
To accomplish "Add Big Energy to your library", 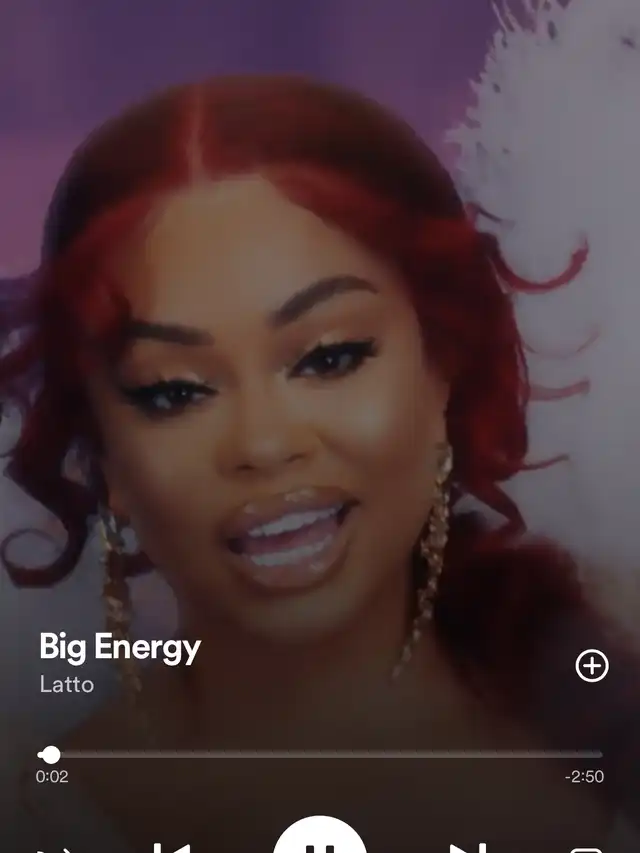I will pyautogui.click(x=592, y=666).
